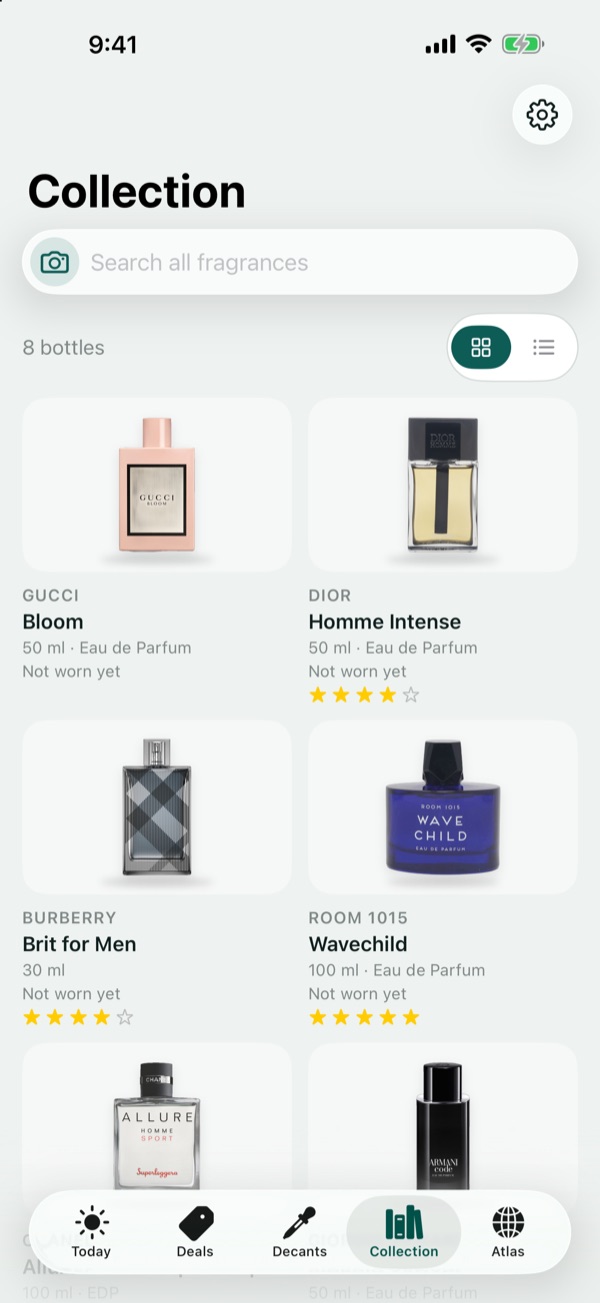The image size is (600, 1303).
Task: Switch to the Atlas tab
Action: point(508,1232)
